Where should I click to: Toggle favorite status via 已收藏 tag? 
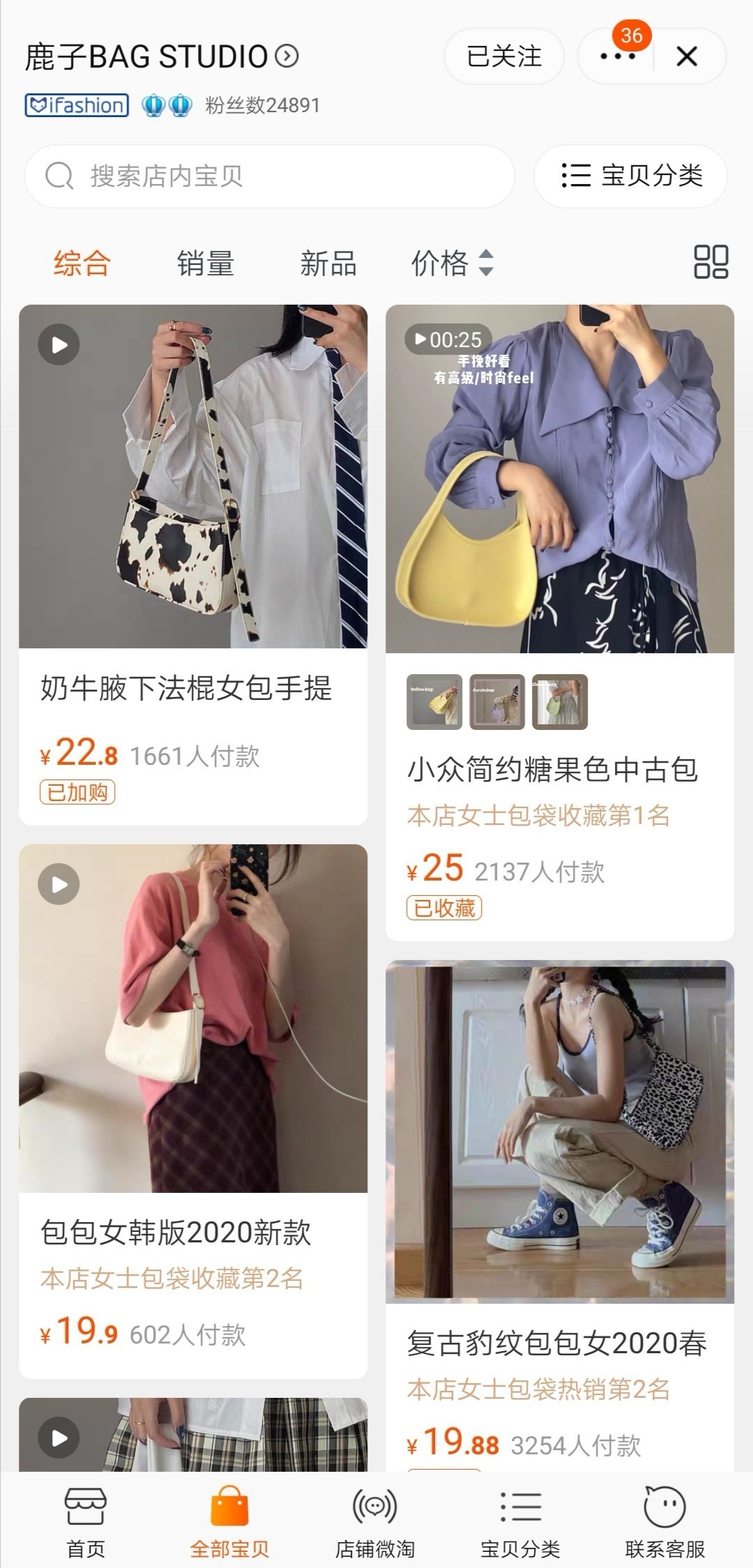click(444, 908)
